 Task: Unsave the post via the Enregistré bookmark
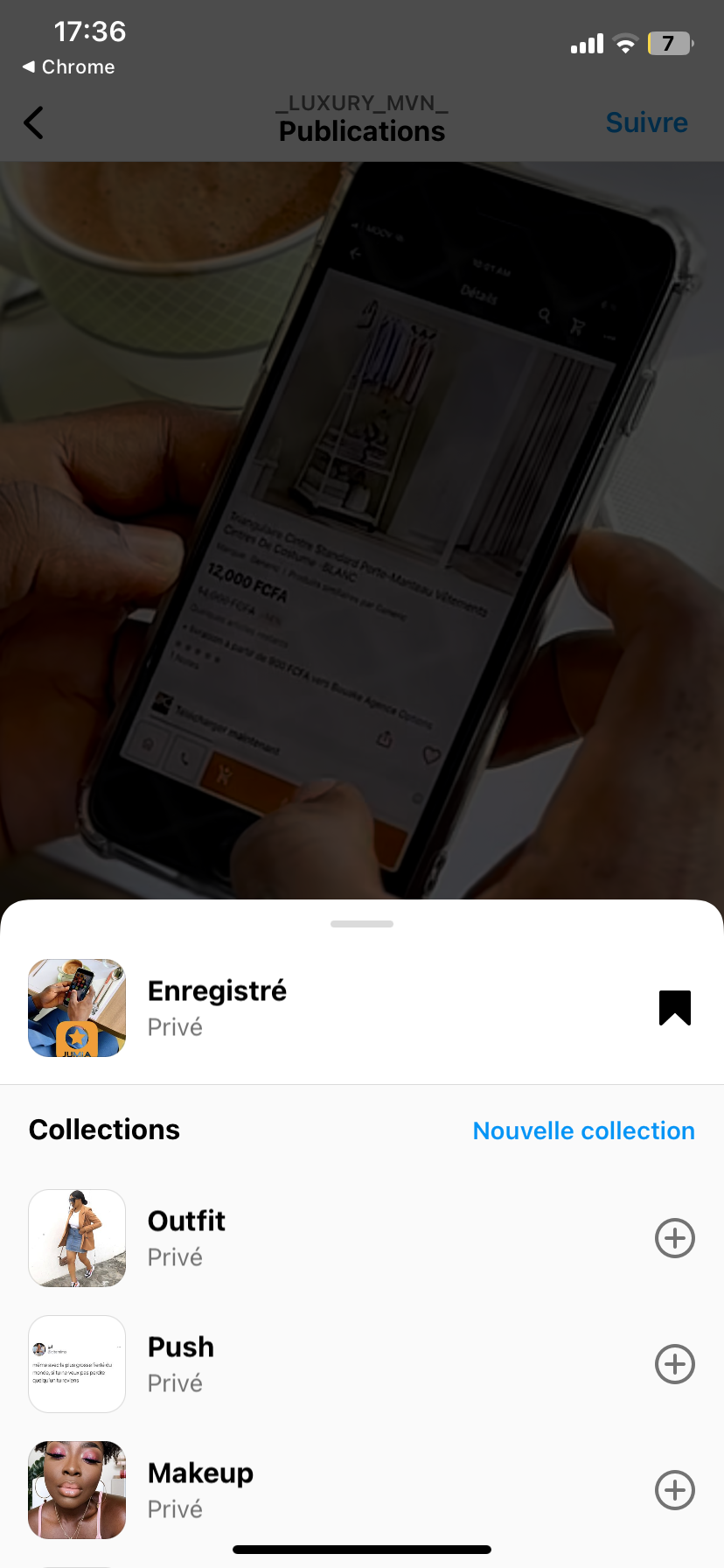click(x=674, y=1008)
